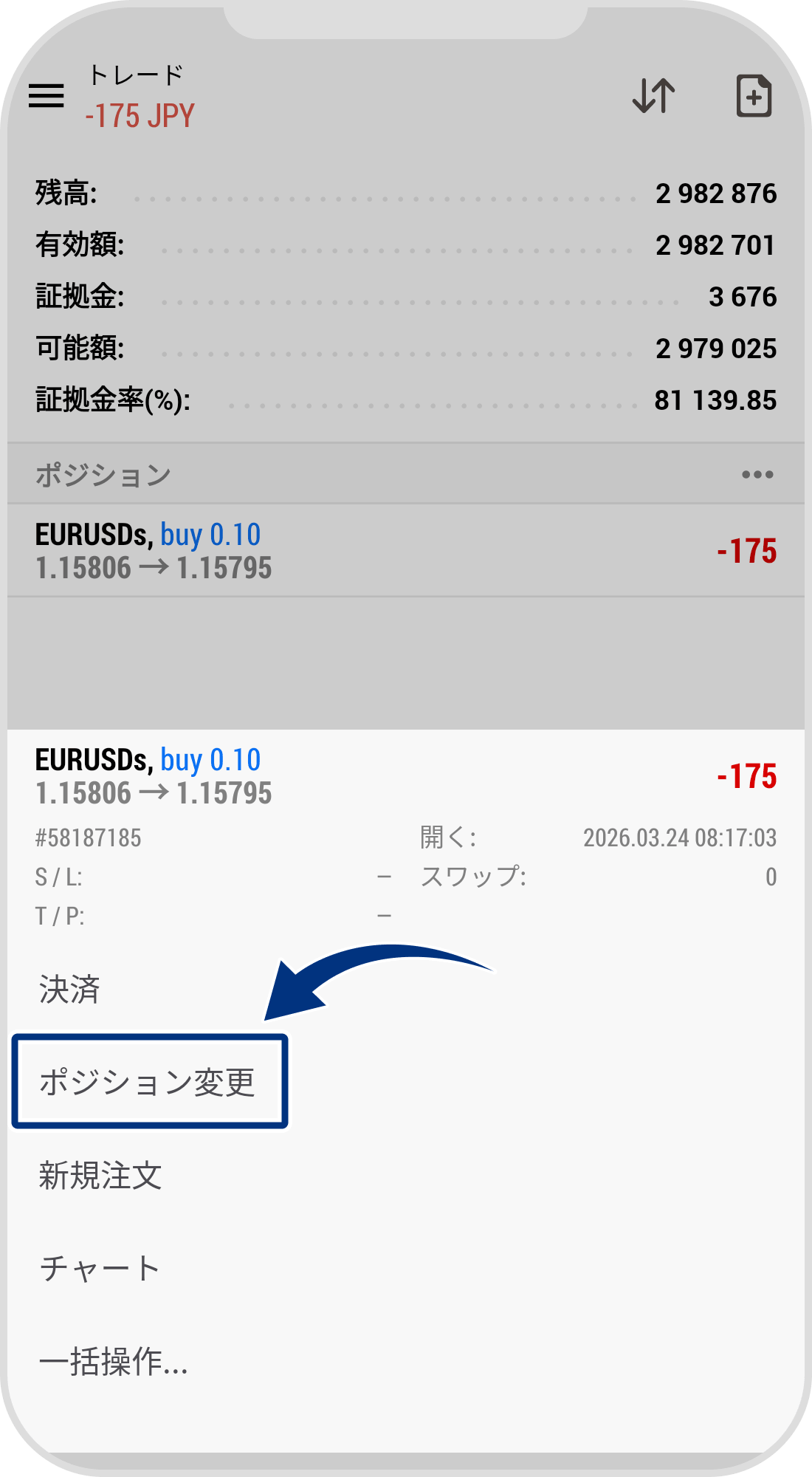Viewport: 812px width, 1477px height.
Task: Select 決済 to close the position
Action: pyautogui.click(x=70, y=990)
